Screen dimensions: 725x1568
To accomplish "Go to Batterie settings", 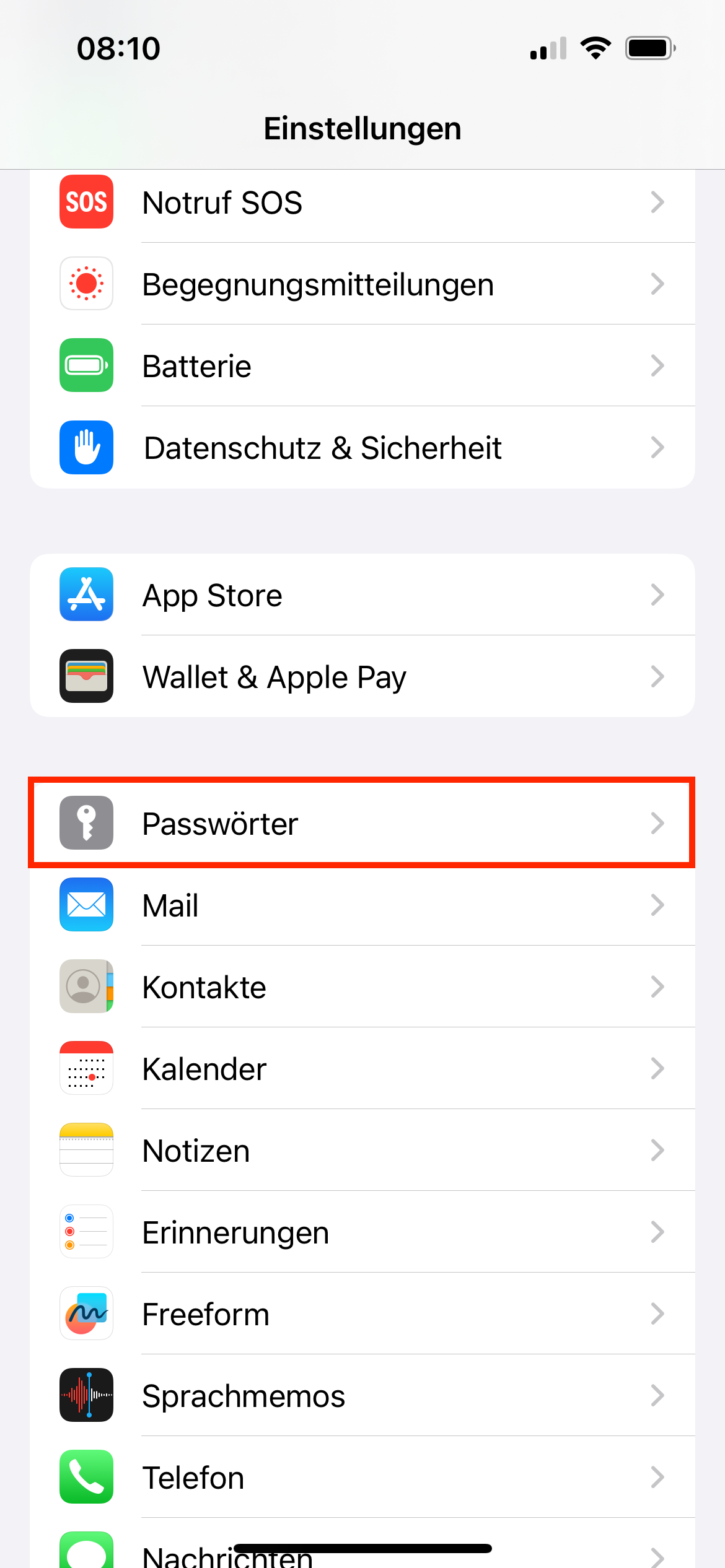I will [x=362, y=366].
